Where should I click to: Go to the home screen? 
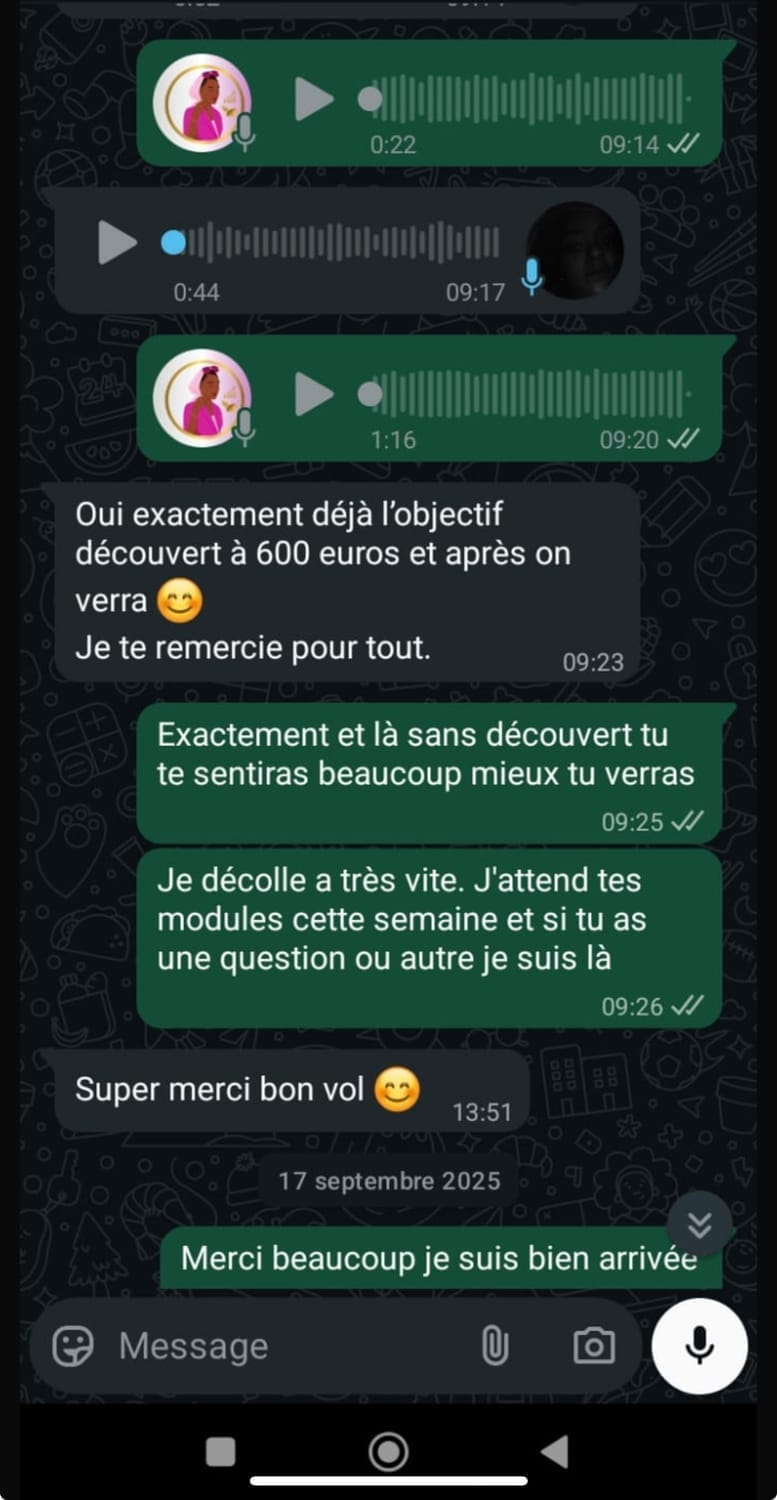click(x=388, y=1451)
